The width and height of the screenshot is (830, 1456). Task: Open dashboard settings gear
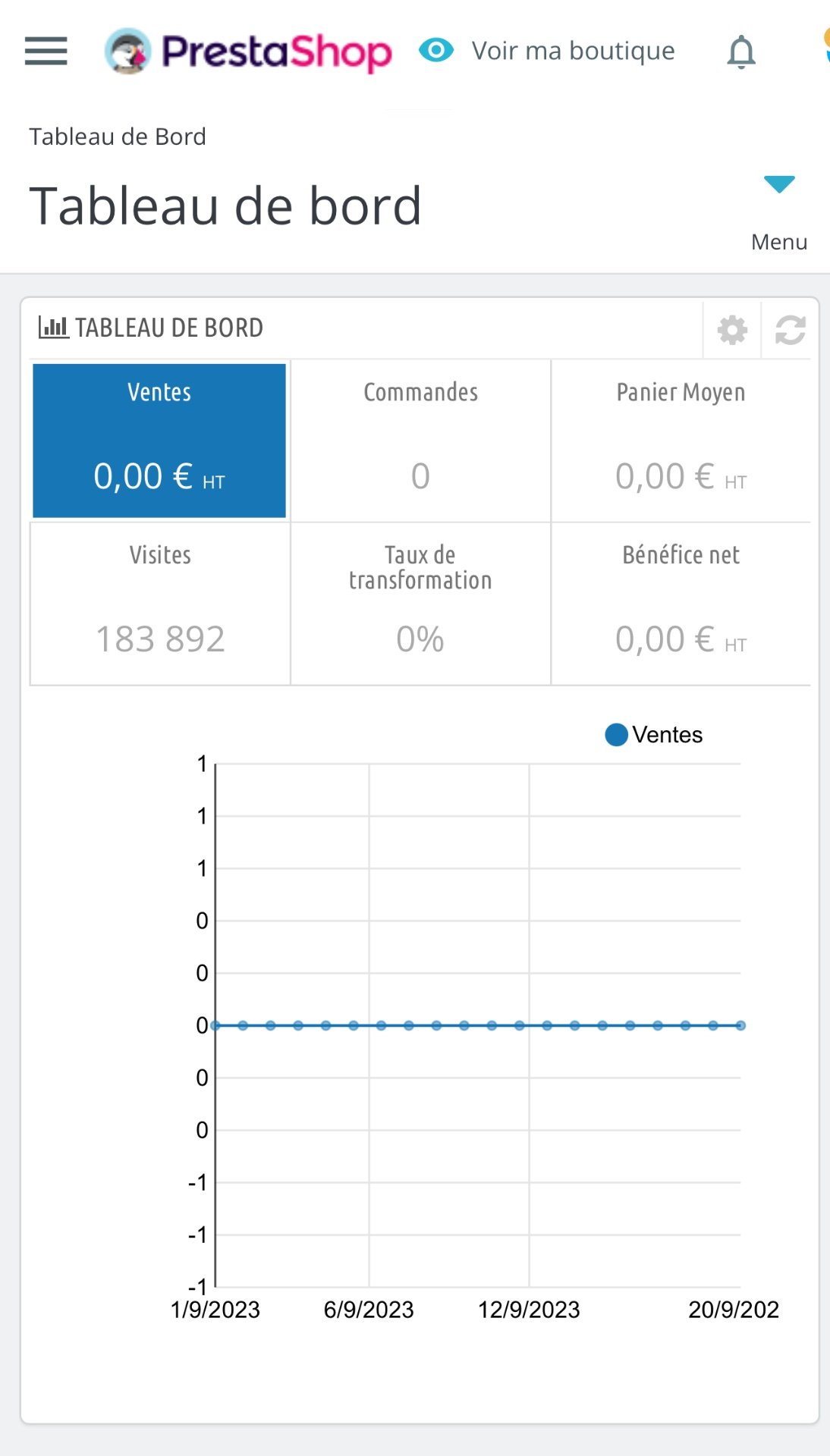pos(732,331)
